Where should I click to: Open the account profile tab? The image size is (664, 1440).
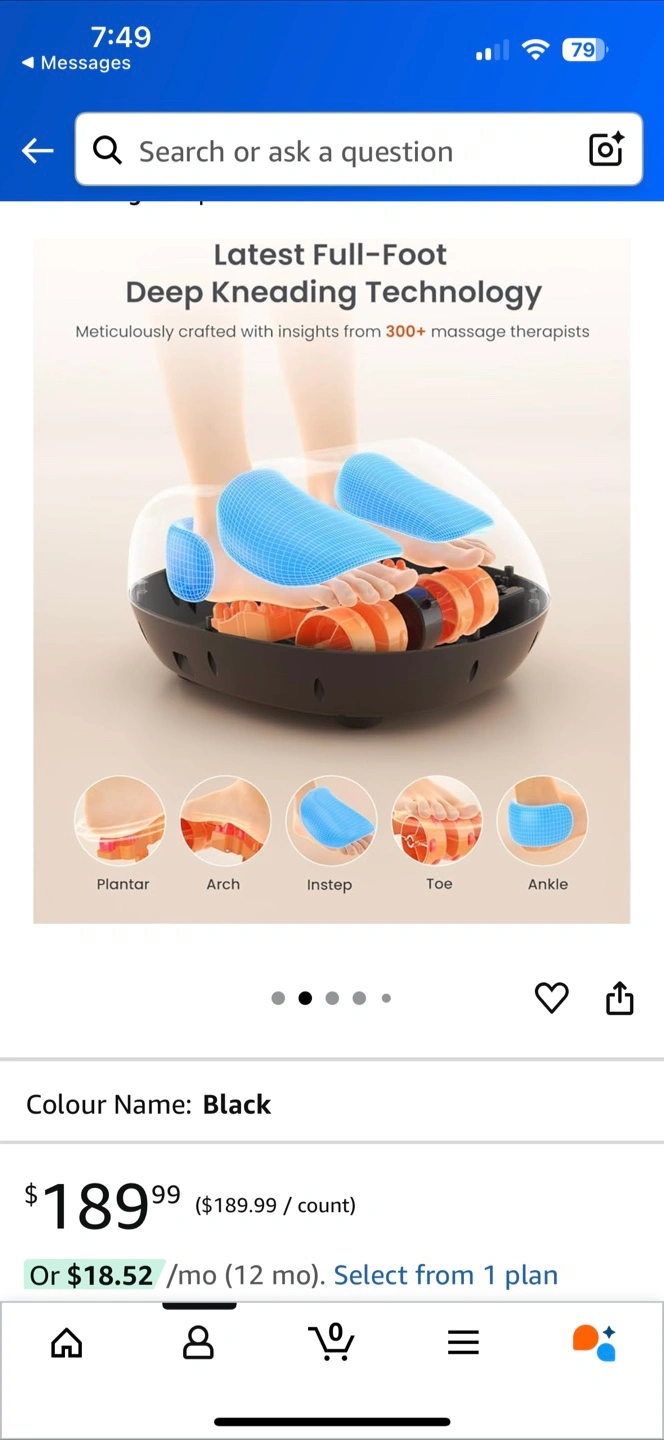[x=198, y=1342]
